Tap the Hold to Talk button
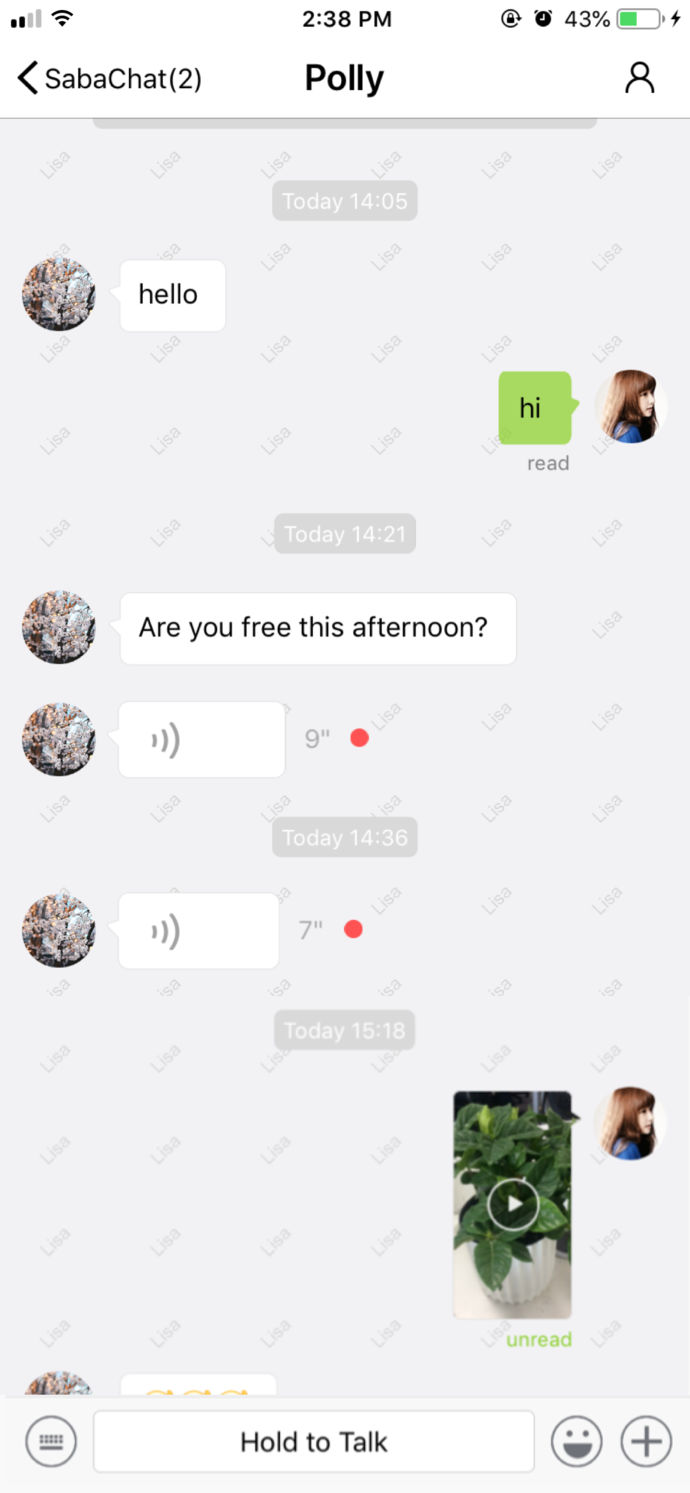This screenshot has width=690, height=1493. (313, 1442)
